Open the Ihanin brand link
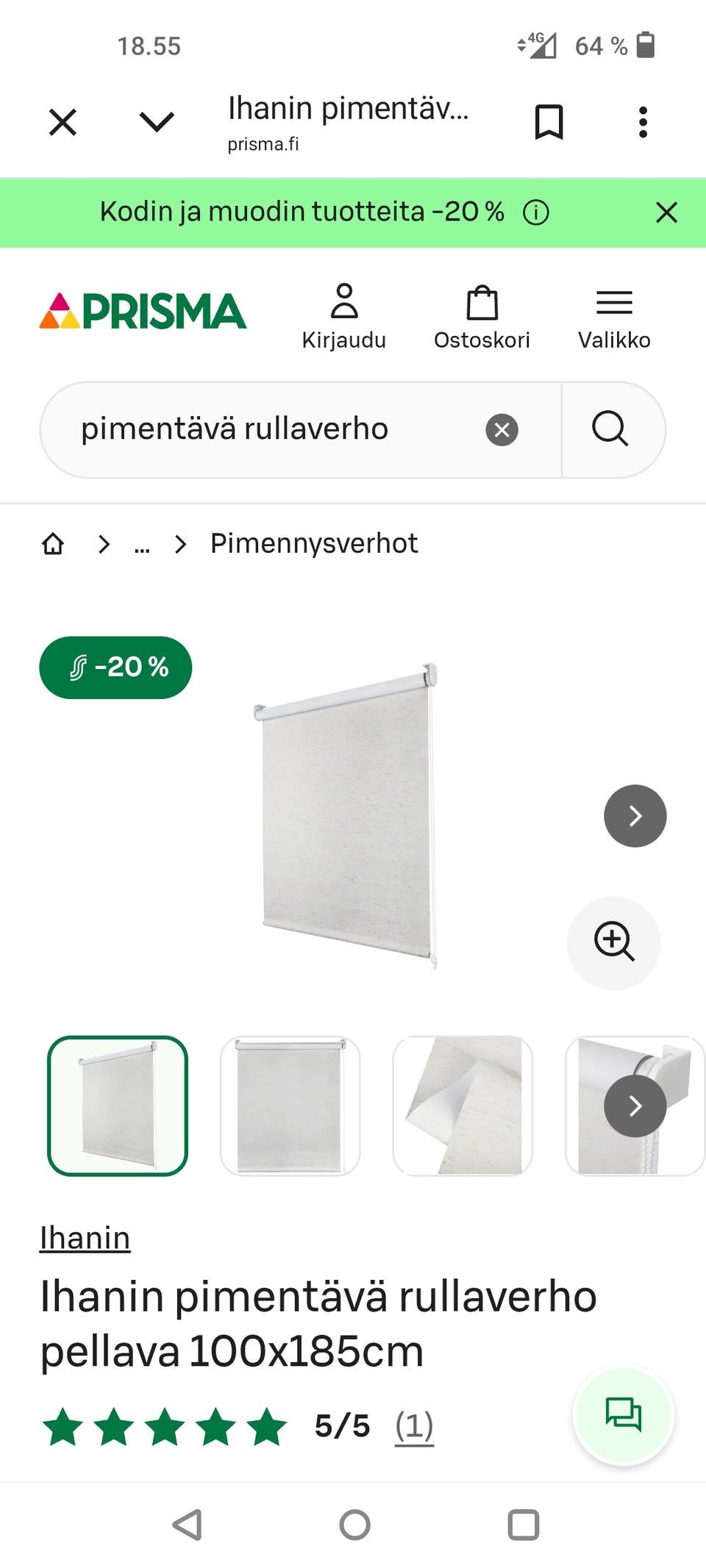Viewport: 706px width, 1568px height. point(85,1239)
